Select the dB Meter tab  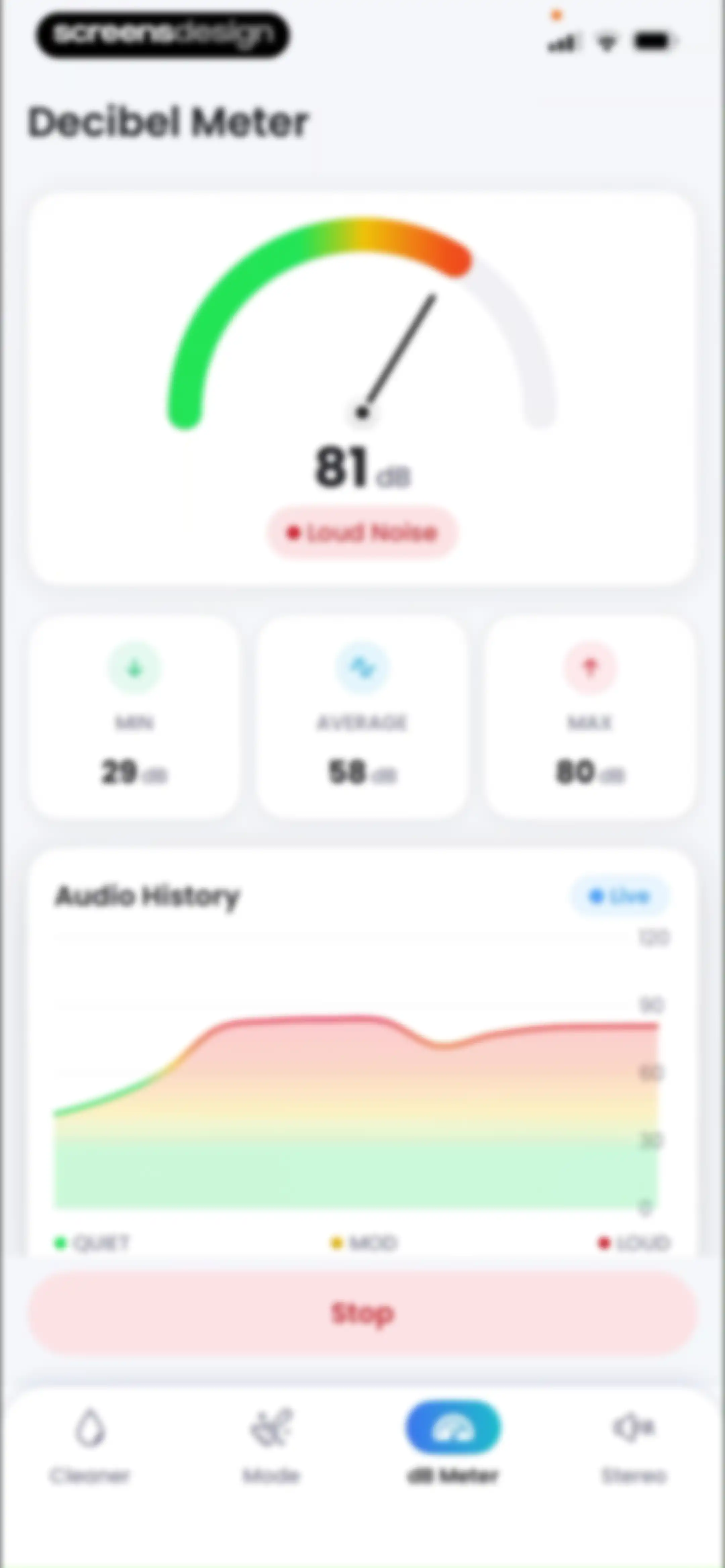pyautogui.click(x=453, y=1445)
